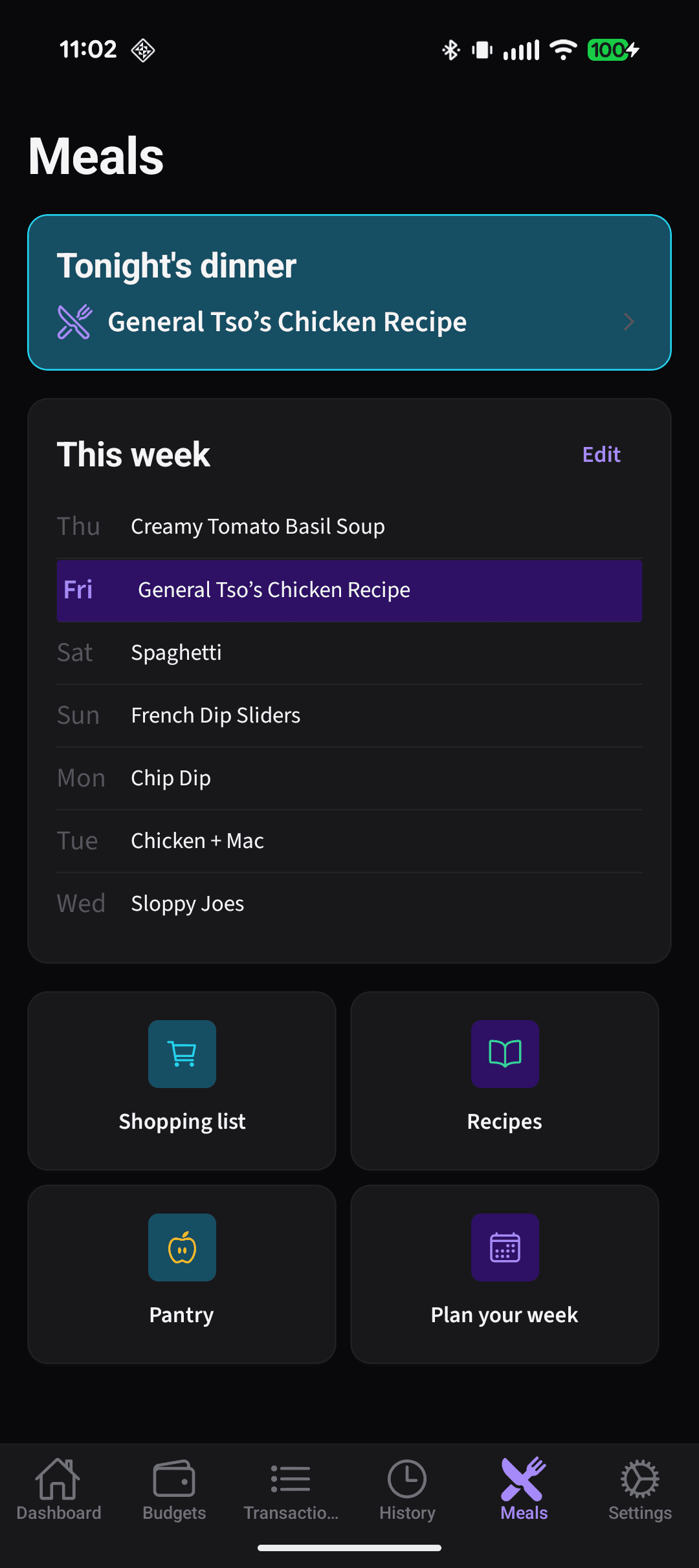Open the Settings tab
699x1568 pixels.
tap(640, 1489)
